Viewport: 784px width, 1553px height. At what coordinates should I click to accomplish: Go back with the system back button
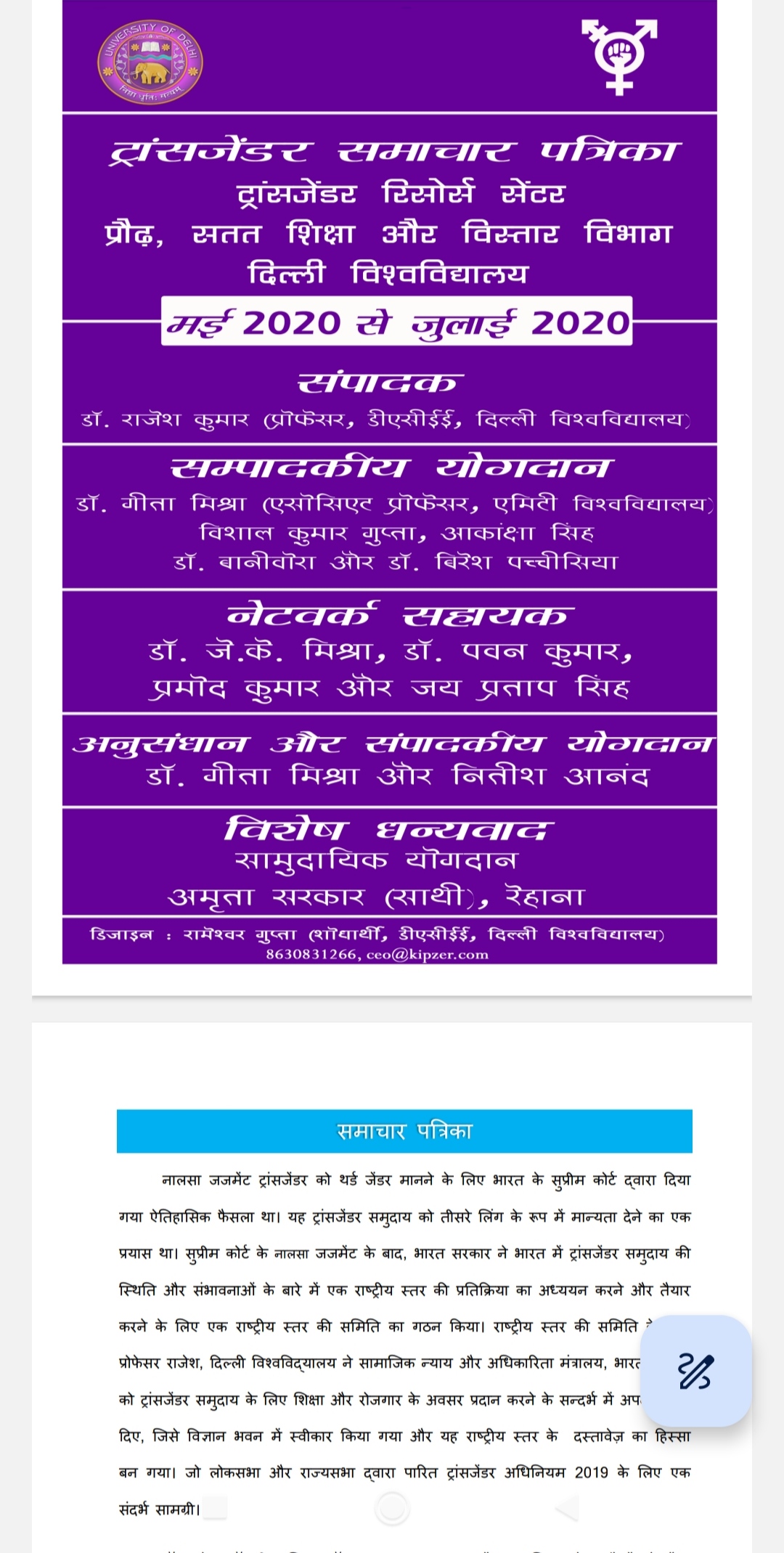(567, 1509)
